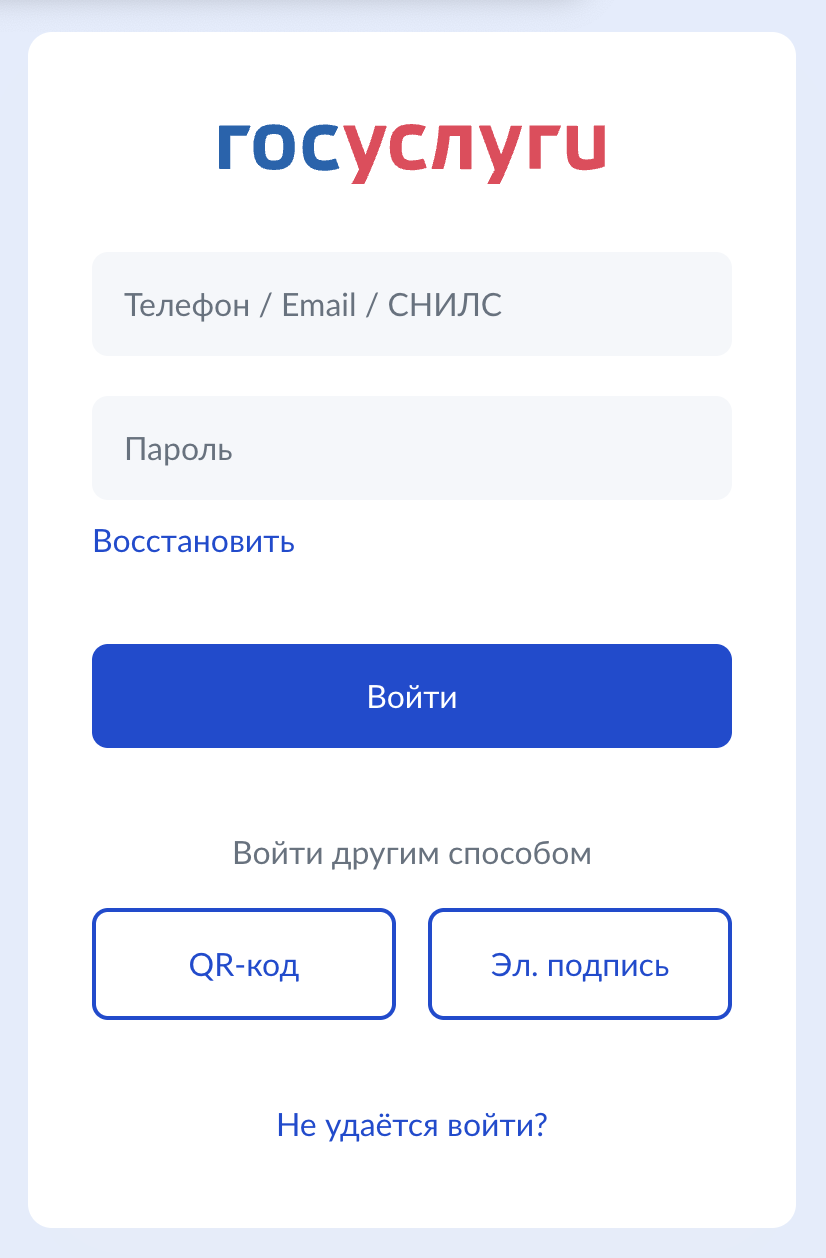Focus the Телефон / Email / СНИЛС field

412,304
